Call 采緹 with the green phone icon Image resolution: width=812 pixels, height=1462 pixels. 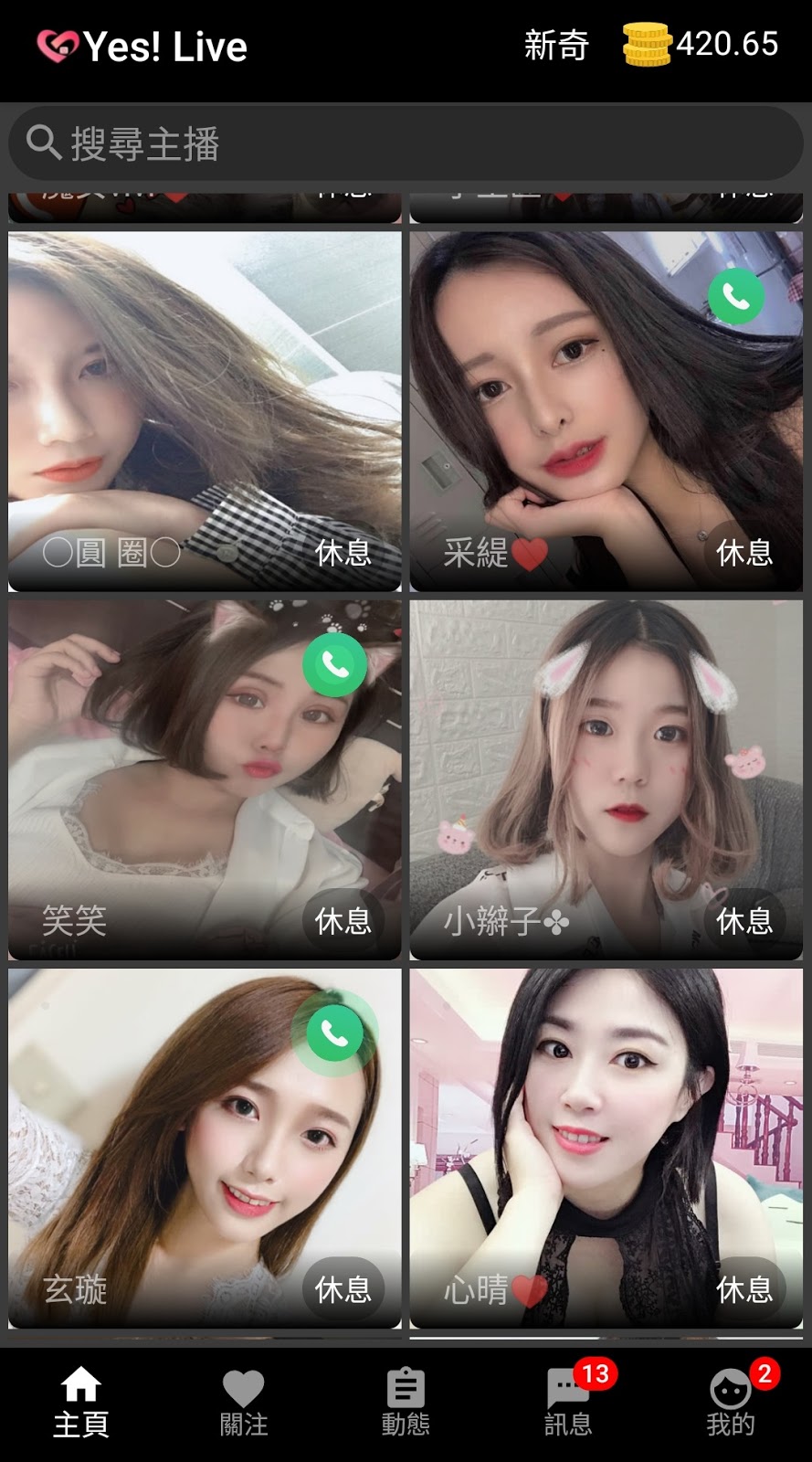point(736,296)
